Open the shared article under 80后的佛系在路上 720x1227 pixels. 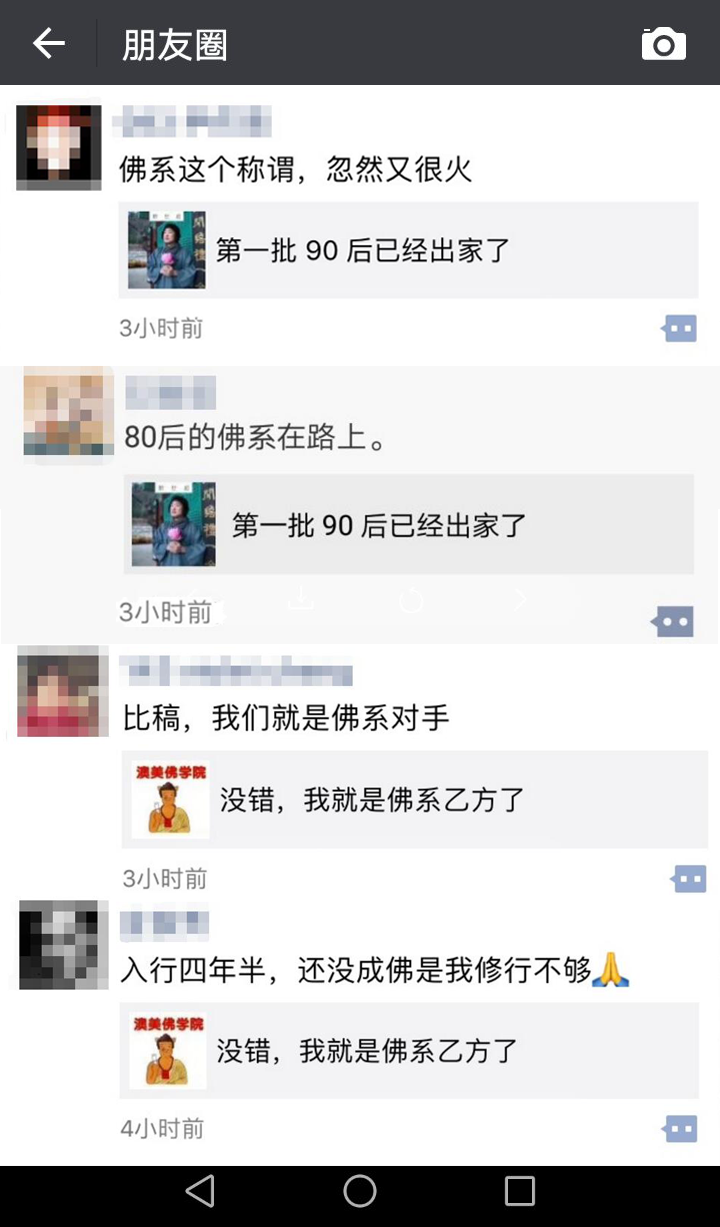click(x=408, y=525)
